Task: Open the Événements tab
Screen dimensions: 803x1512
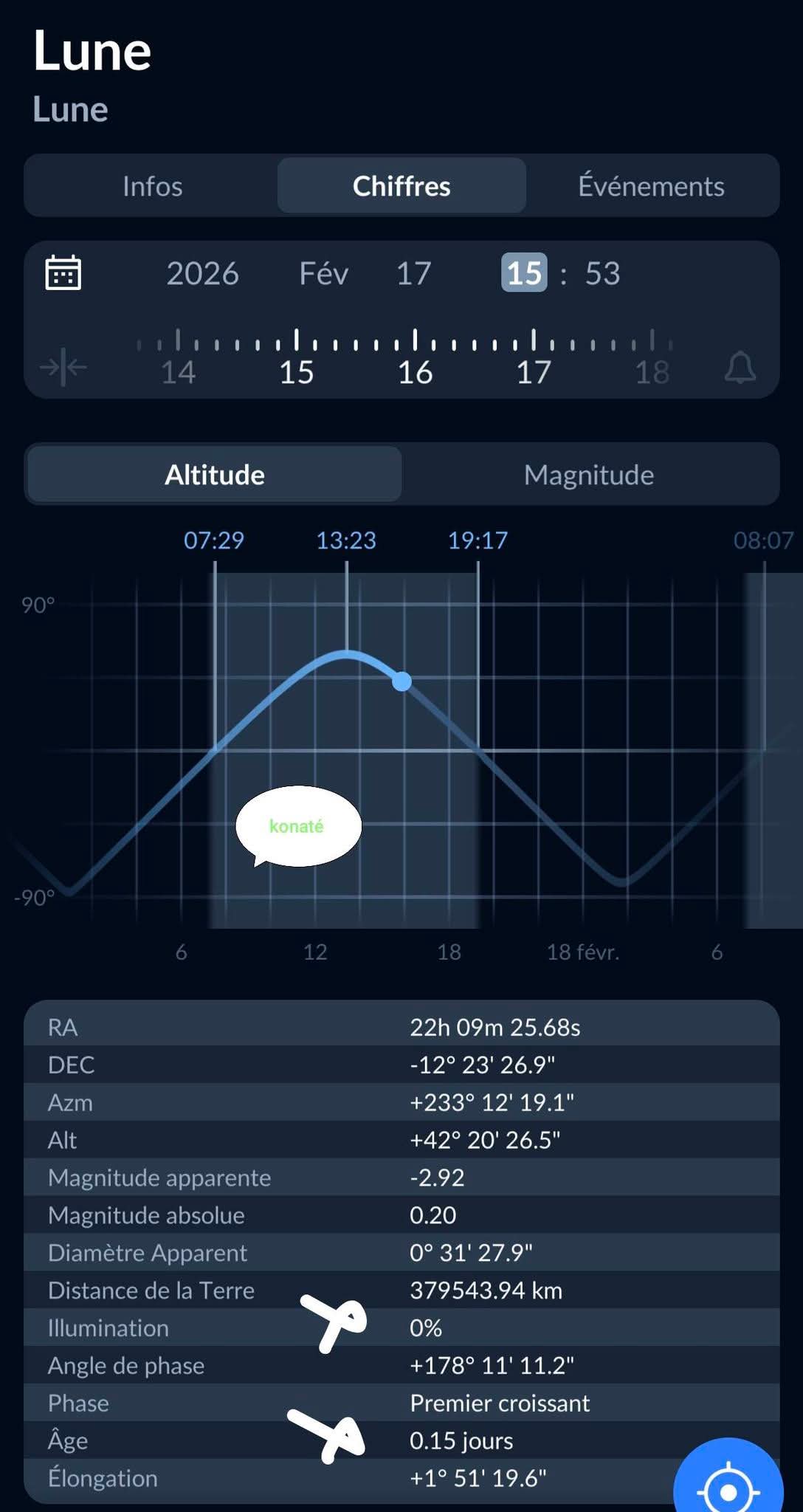Action: 651,186
